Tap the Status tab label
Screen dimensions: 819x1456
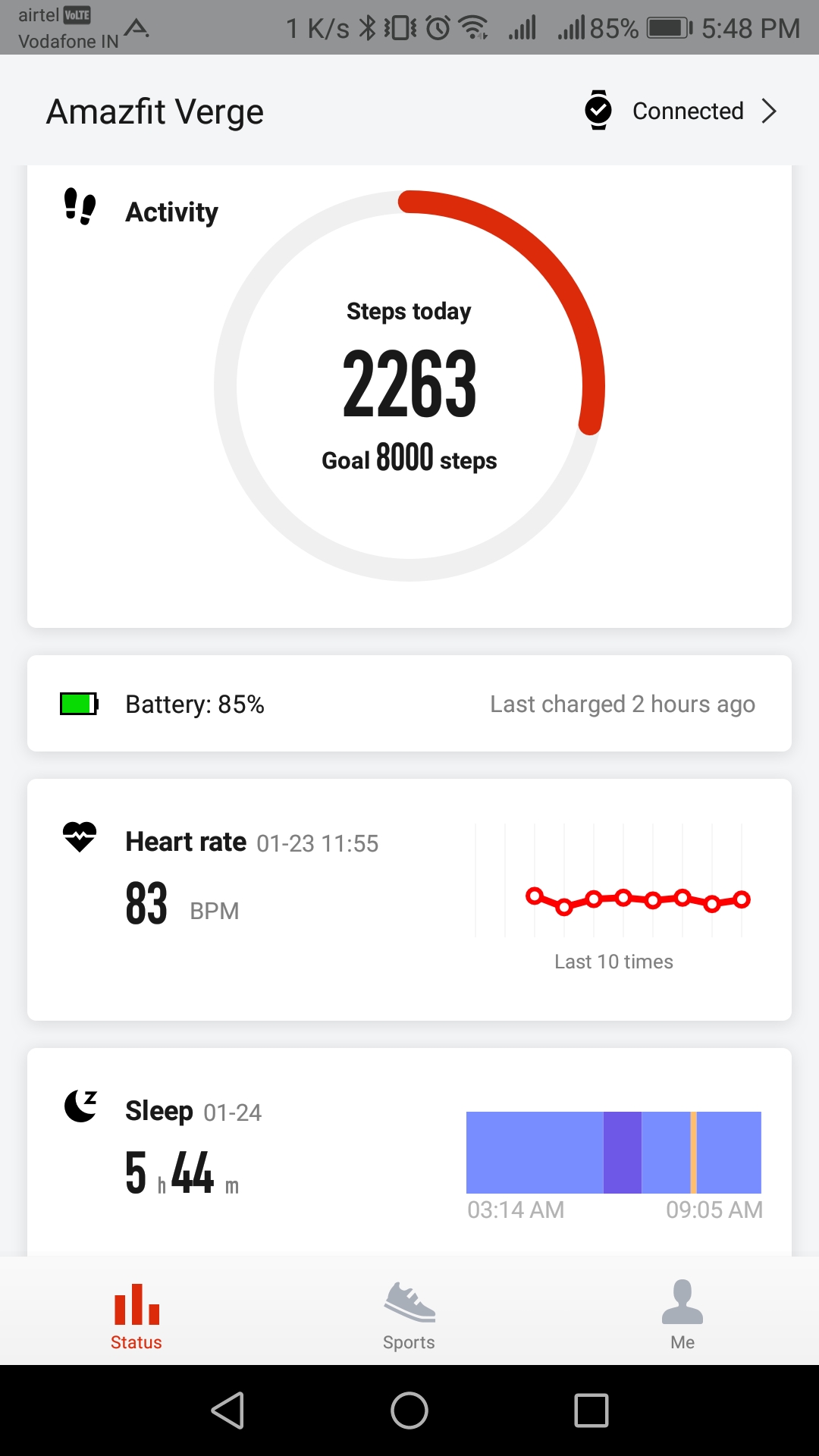(136, 1342)
